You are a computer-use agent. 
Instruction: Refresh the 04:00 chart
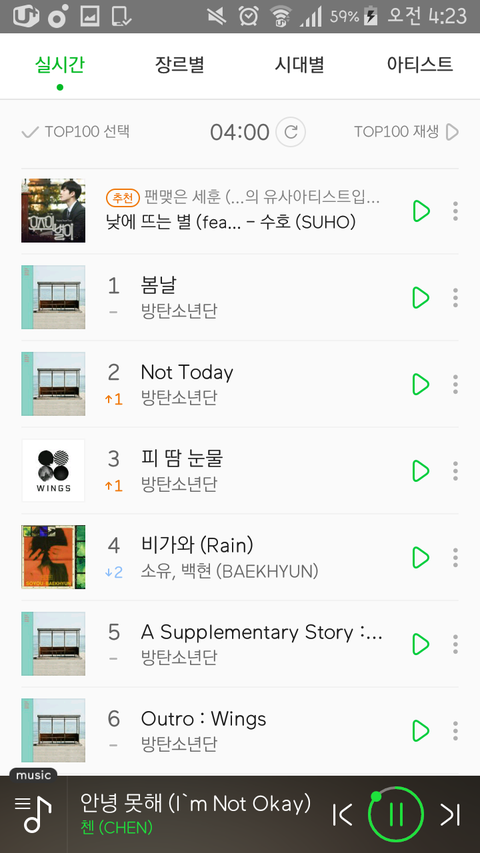291,132
